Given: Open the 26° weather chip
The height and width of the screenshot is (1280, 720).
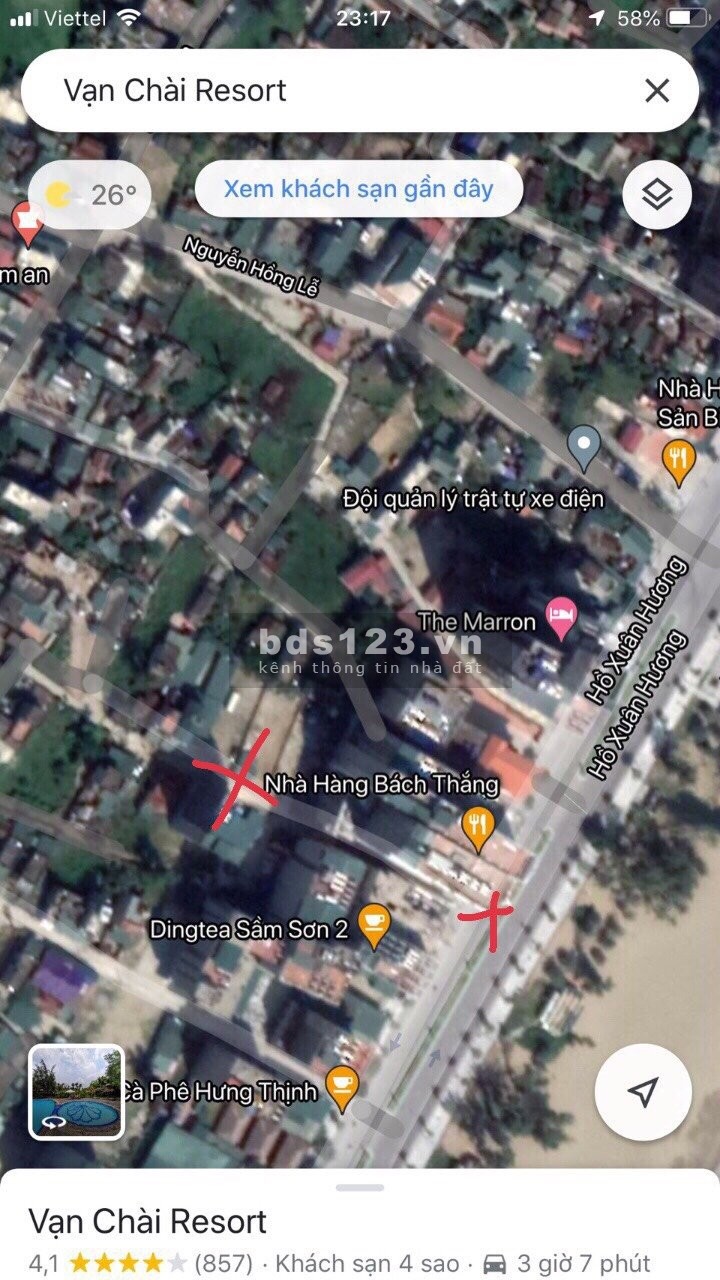Looking at the screenshot, I should click(90, 194).
